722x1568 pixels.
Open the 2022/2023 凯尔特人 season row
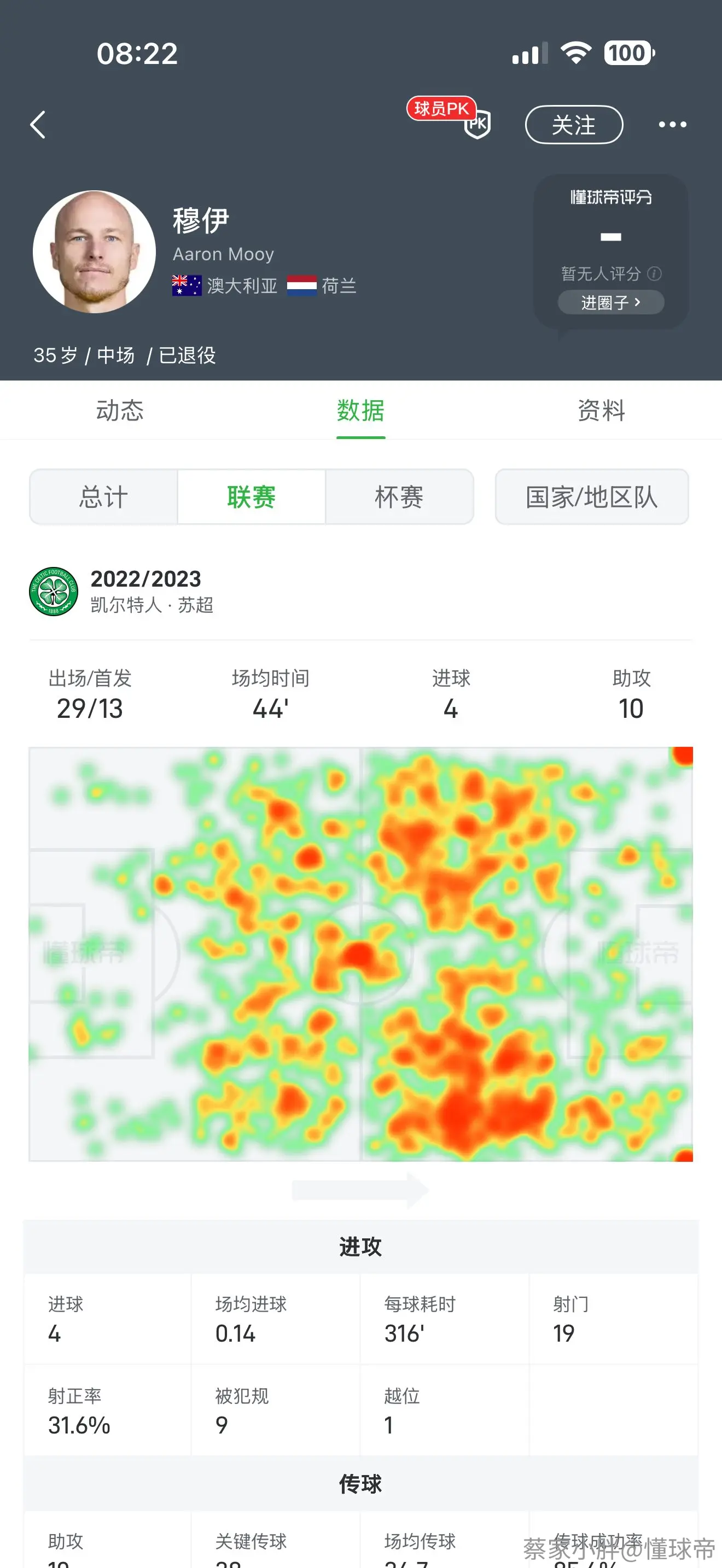coord(361,591)
